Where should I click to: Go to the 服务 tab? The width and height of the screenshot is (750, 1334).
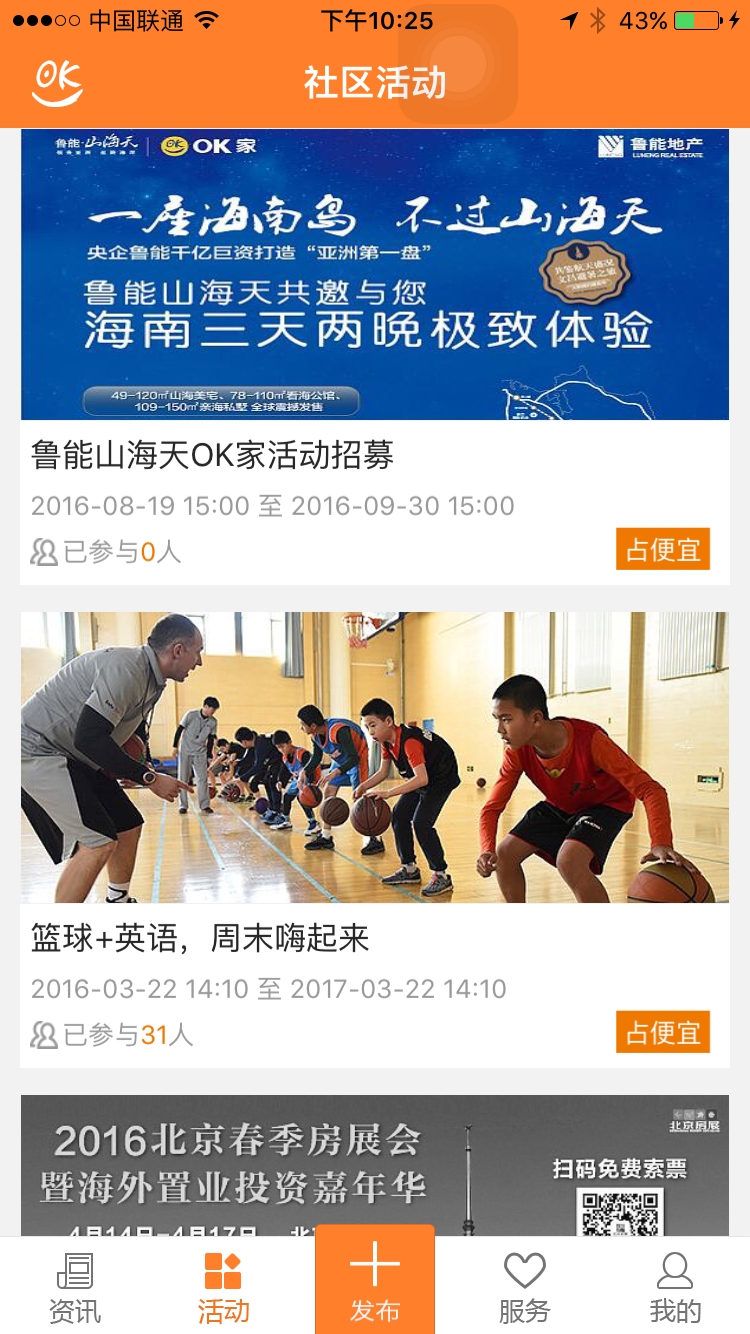pos(525,1286)
